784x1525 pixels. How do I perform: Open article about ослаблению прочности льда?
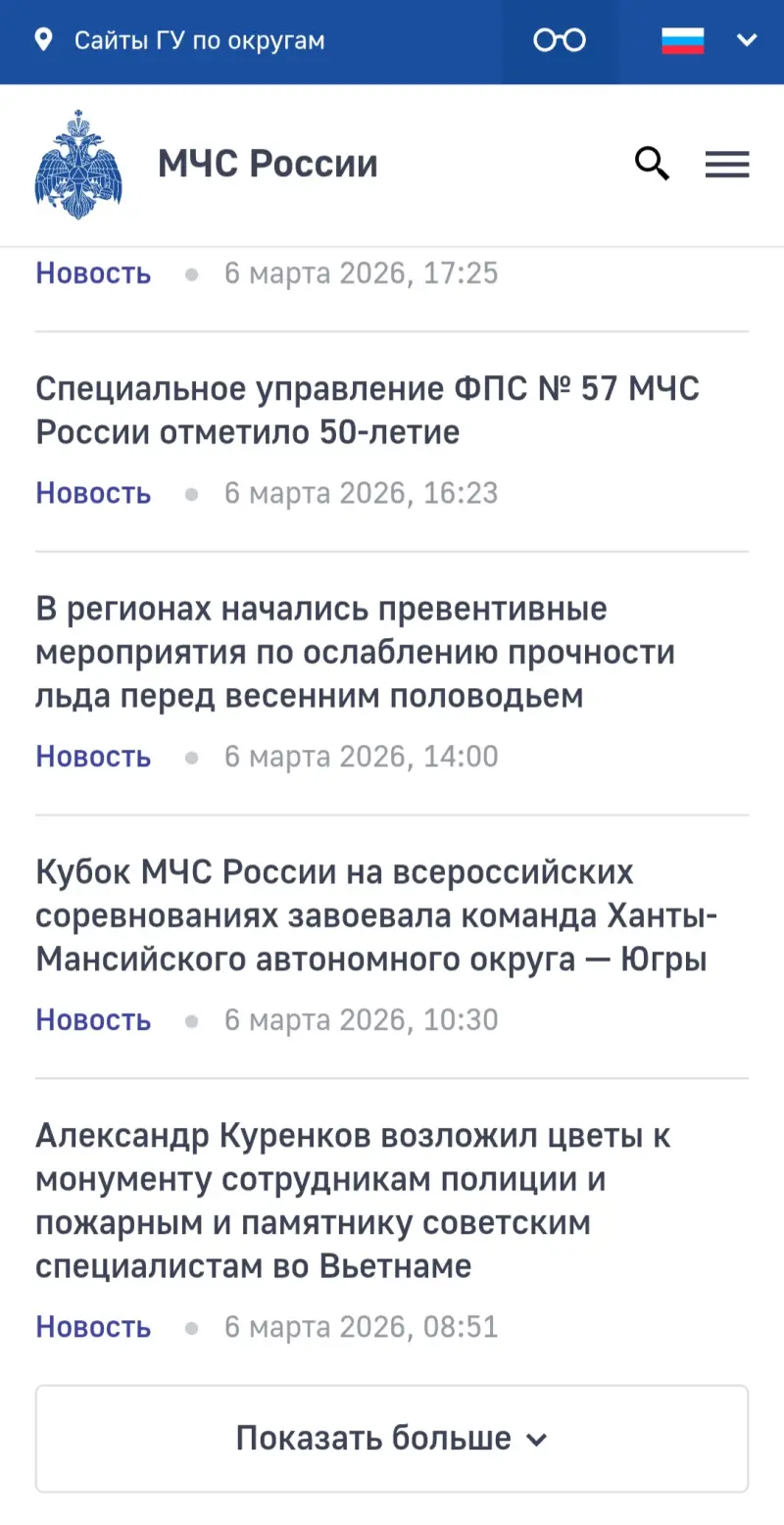pyautogui.click(x=355, y=653)
